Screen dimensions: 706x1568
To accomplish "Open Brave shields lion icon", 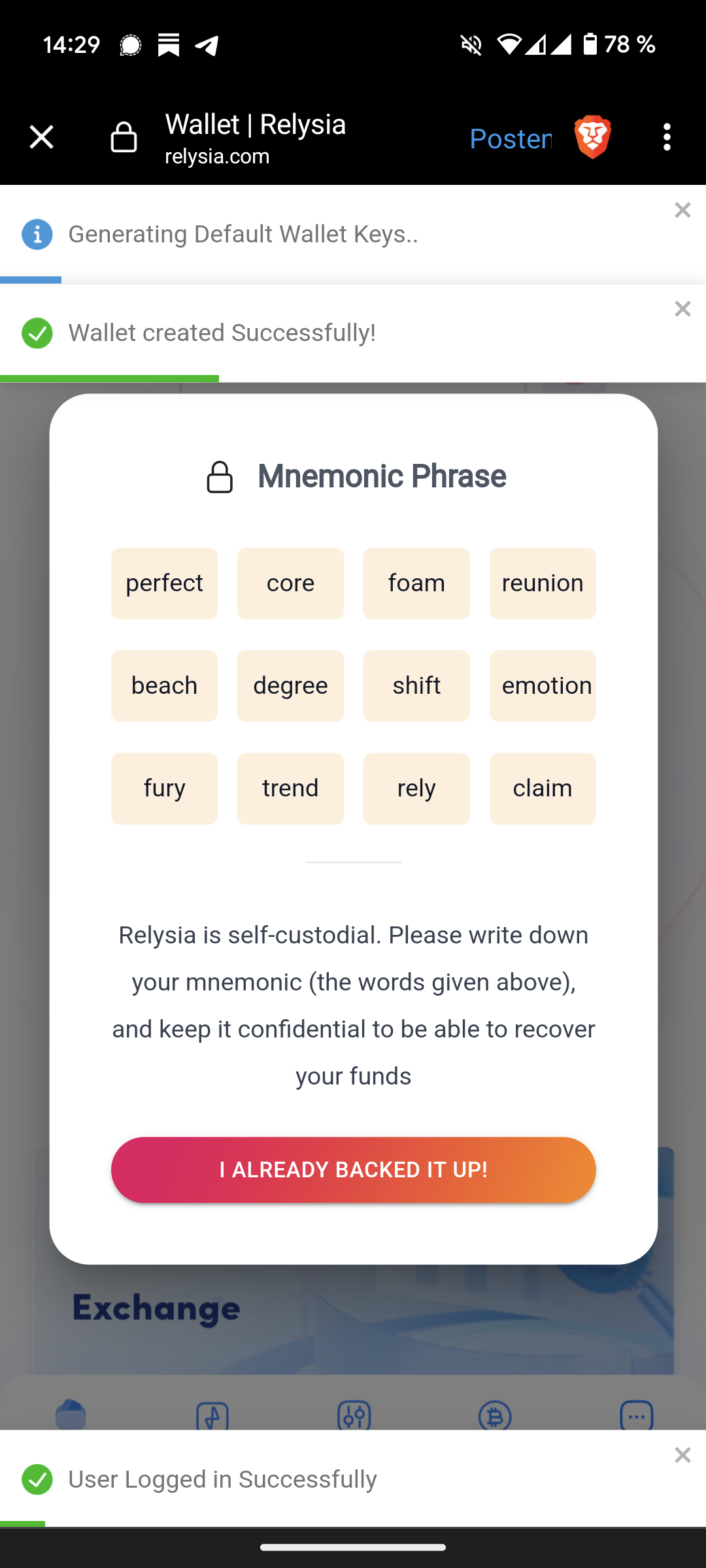I will [x=592, y=137].
